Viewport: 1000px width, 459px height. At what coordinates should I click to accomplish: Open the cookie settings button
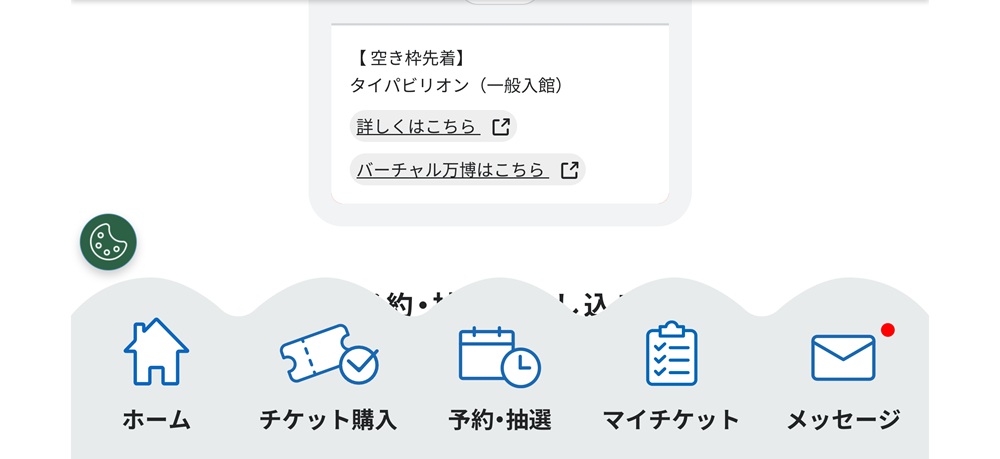108,242
